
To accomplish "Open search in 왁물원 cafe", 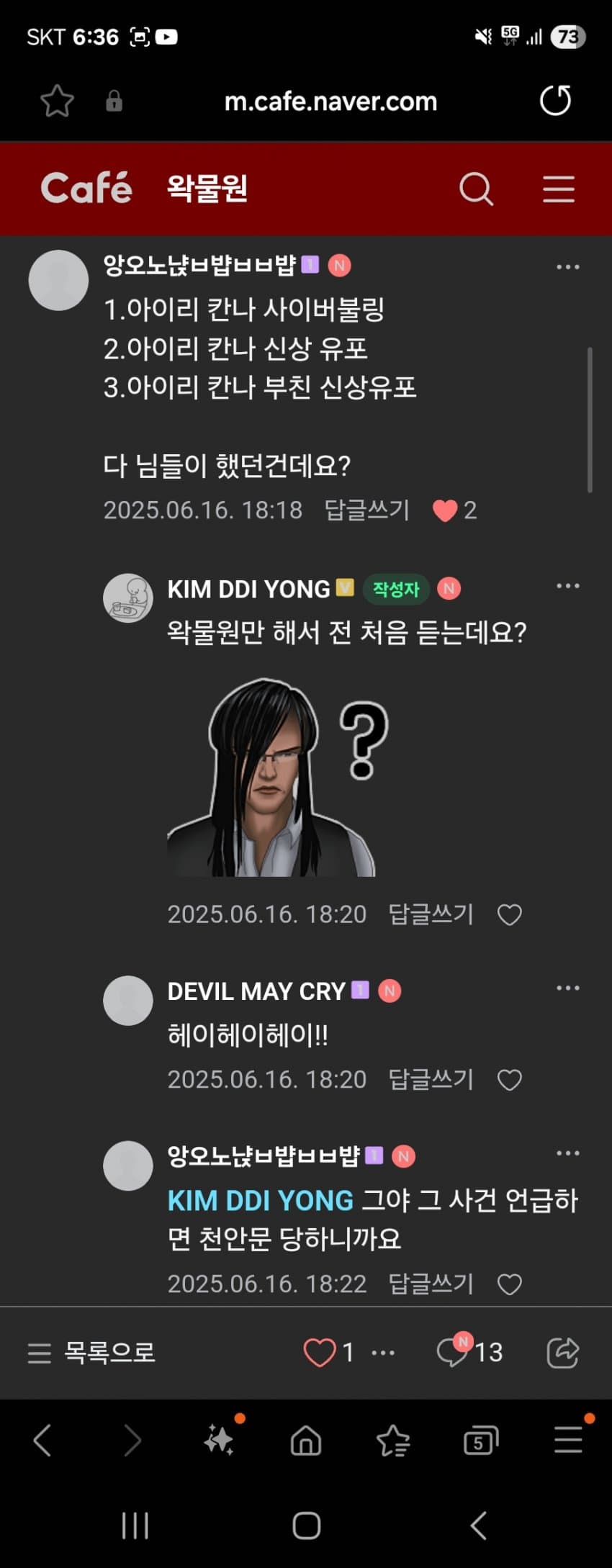I will (476, 189).
